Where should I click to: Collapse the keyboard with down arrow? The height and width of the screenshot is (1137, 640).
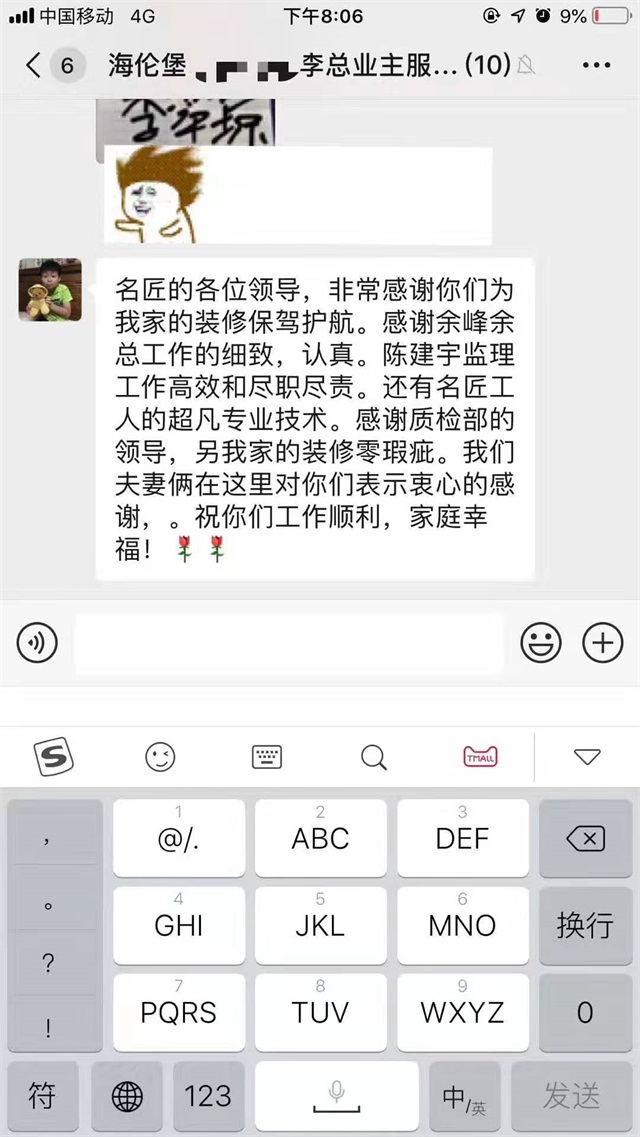coord(587,757)
